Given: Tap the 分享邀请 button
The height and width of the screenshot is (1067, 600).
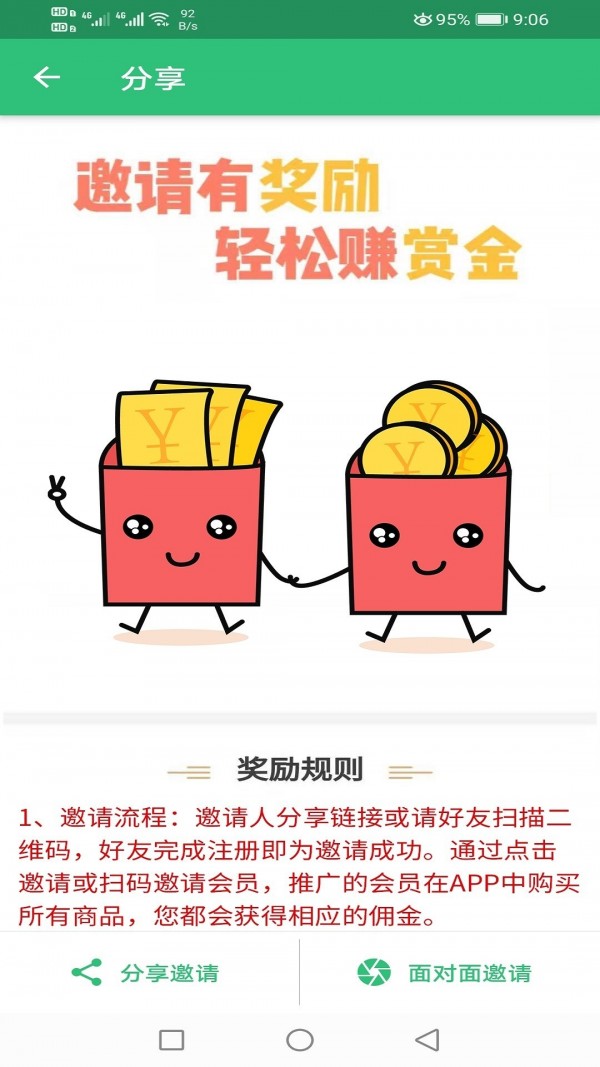Looking at the screenshot, I should coord(146,972).
